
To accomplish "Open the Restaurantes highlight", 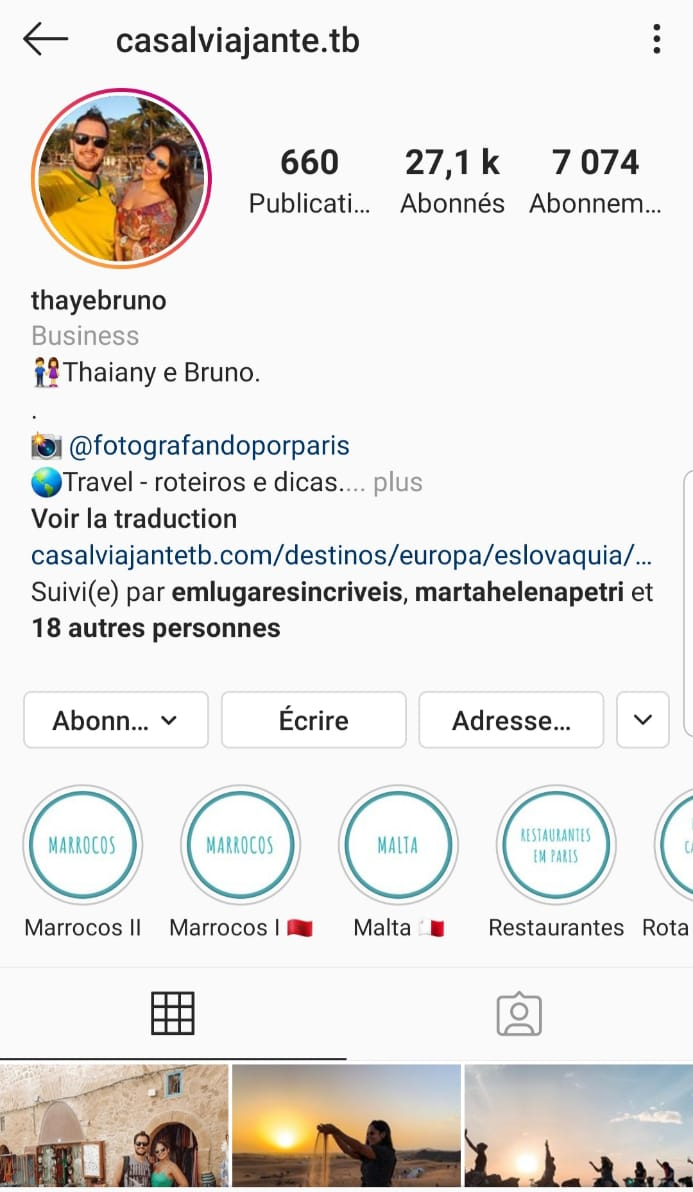I will coord(556,845).
